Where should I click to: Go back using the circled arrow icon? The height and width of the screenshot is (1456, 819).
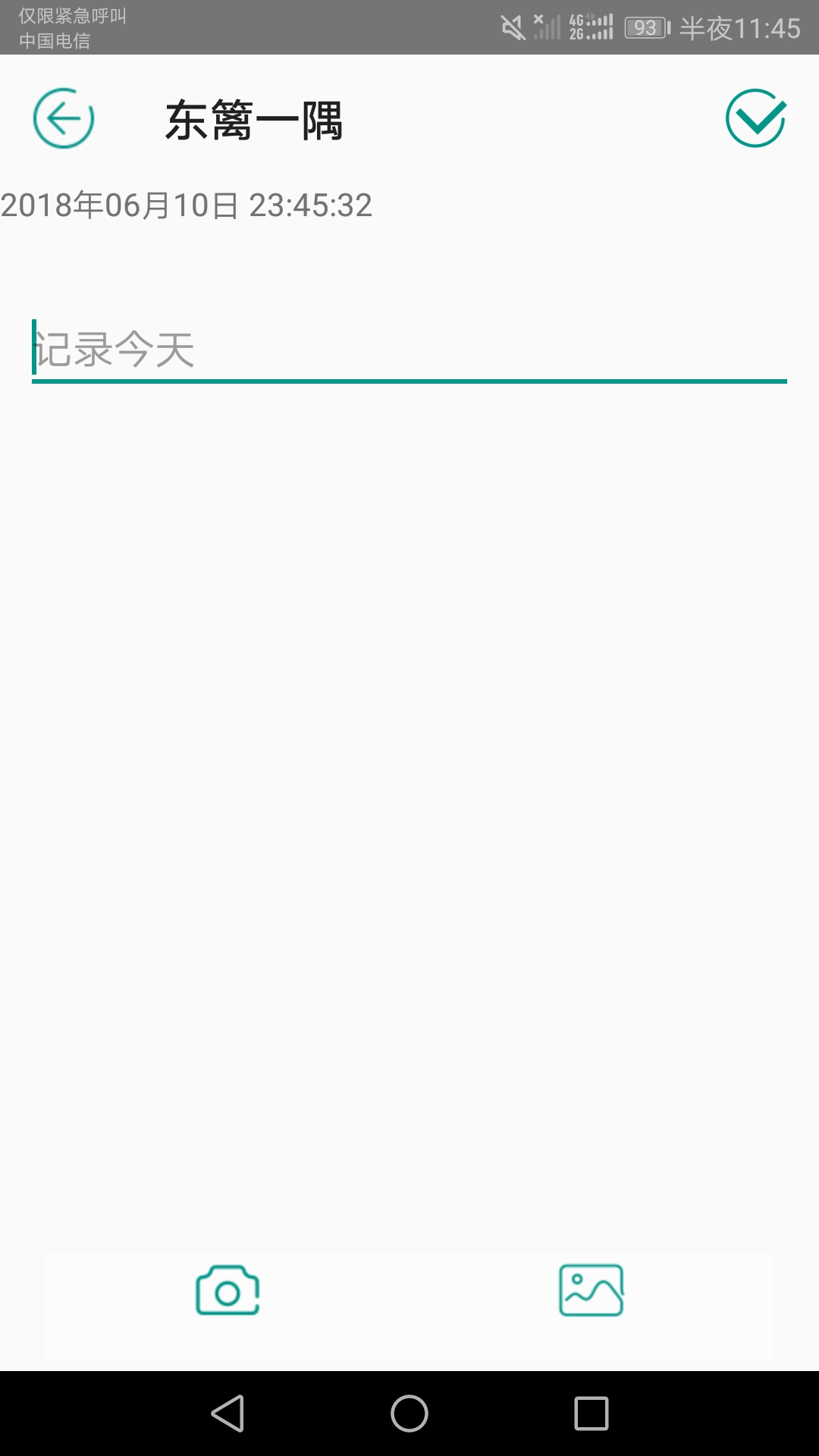coord(64,118)
